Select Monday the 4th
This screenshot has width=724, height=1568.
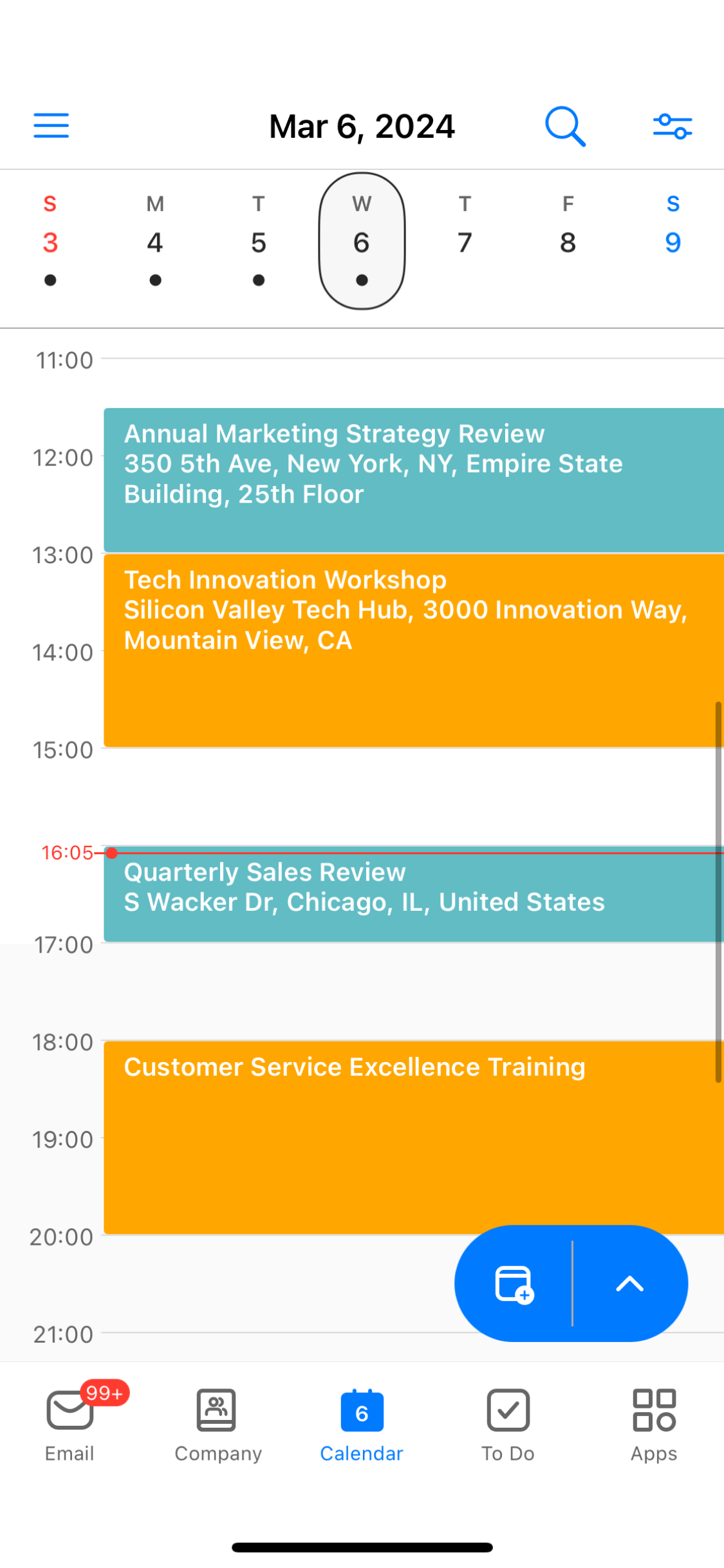[155, 241]
